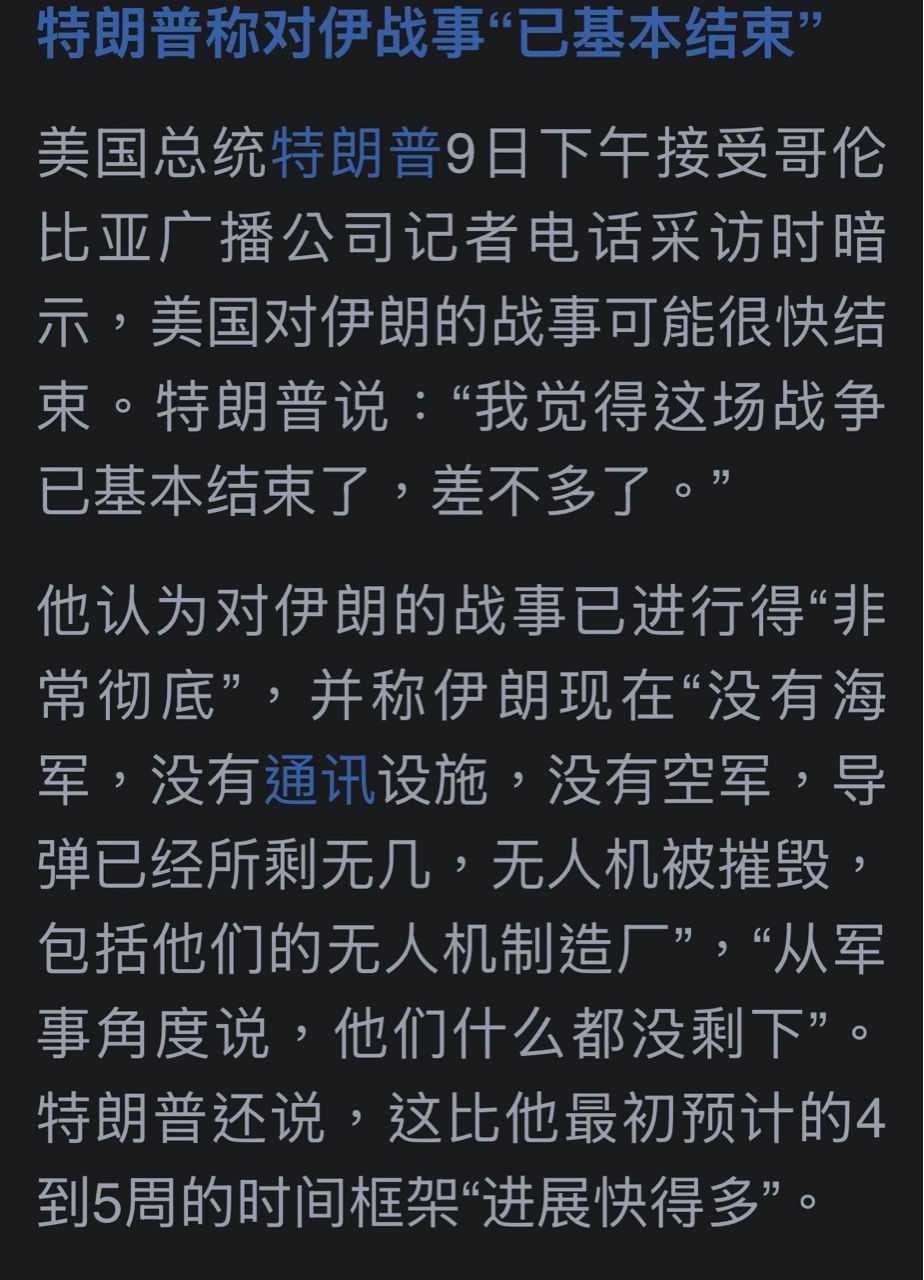Open the blue 通讯 link
The image size is (924, 1280).
click(320, 781)
